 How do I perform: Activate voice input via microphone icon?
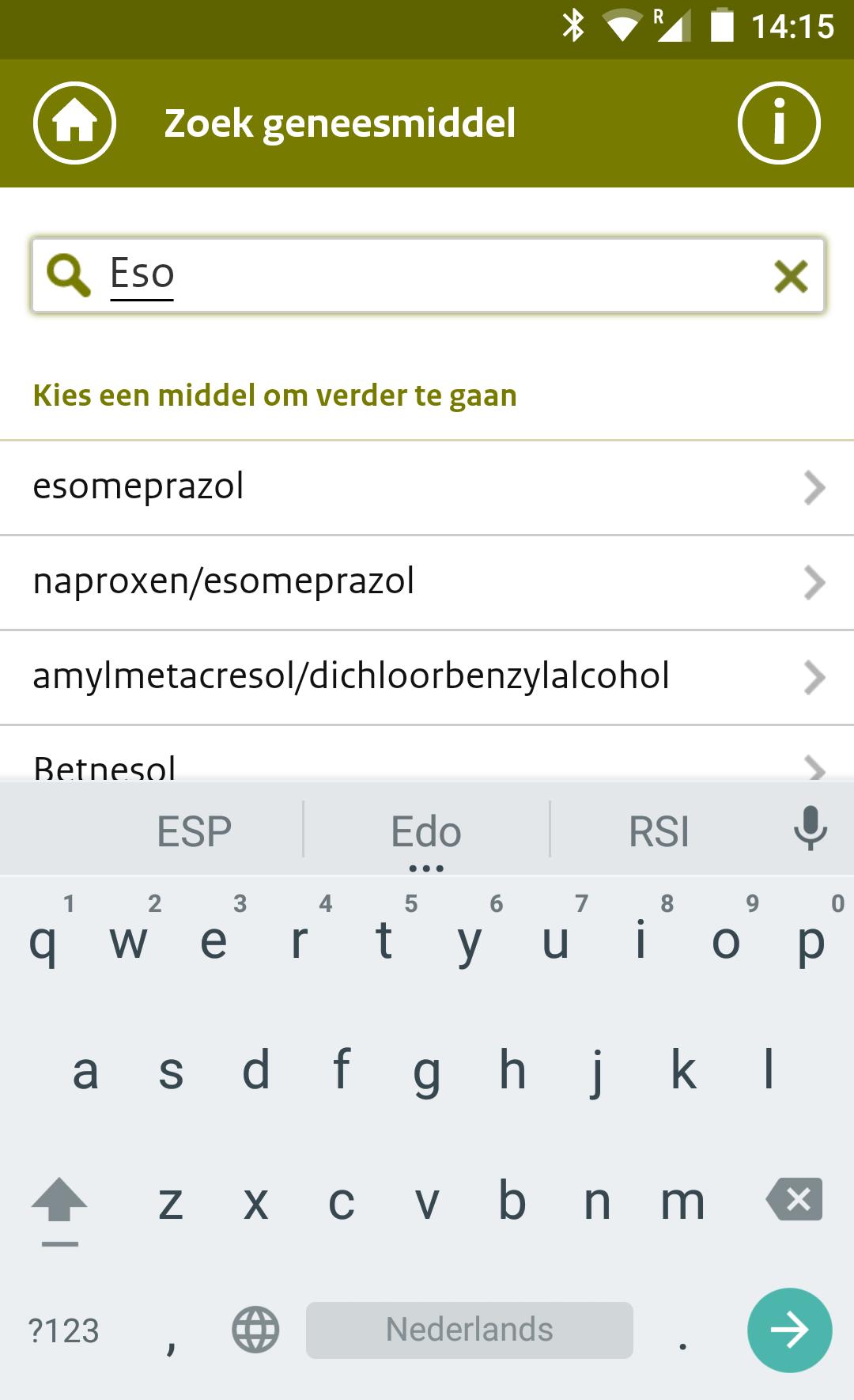click(808, 829)
